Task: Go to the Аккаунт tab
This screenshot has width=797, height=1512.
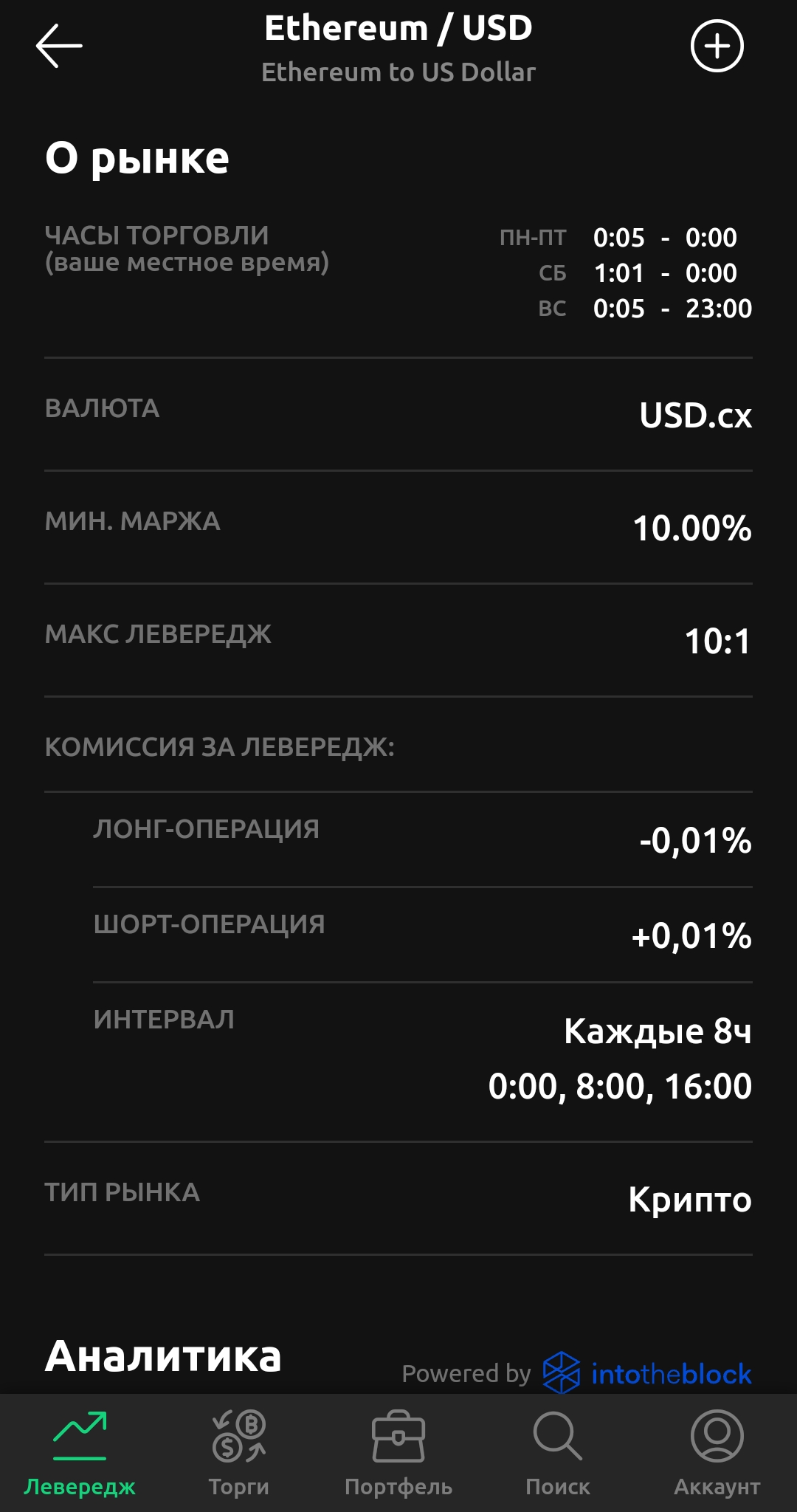Action: click(717, 1453)
